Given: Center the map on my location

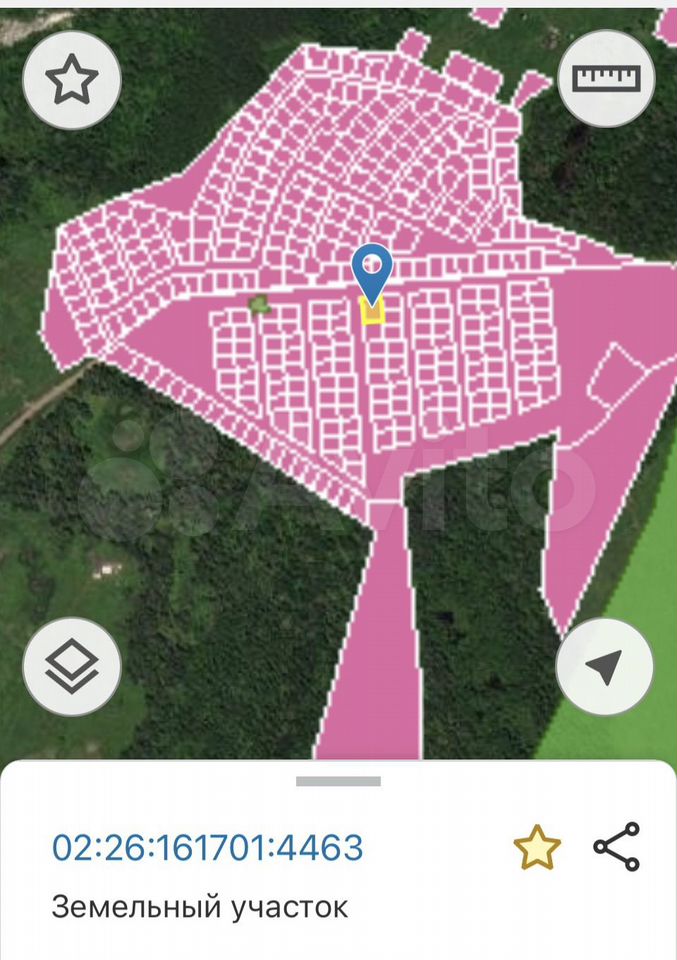Looking at the screenshot, I should [605, 666].
